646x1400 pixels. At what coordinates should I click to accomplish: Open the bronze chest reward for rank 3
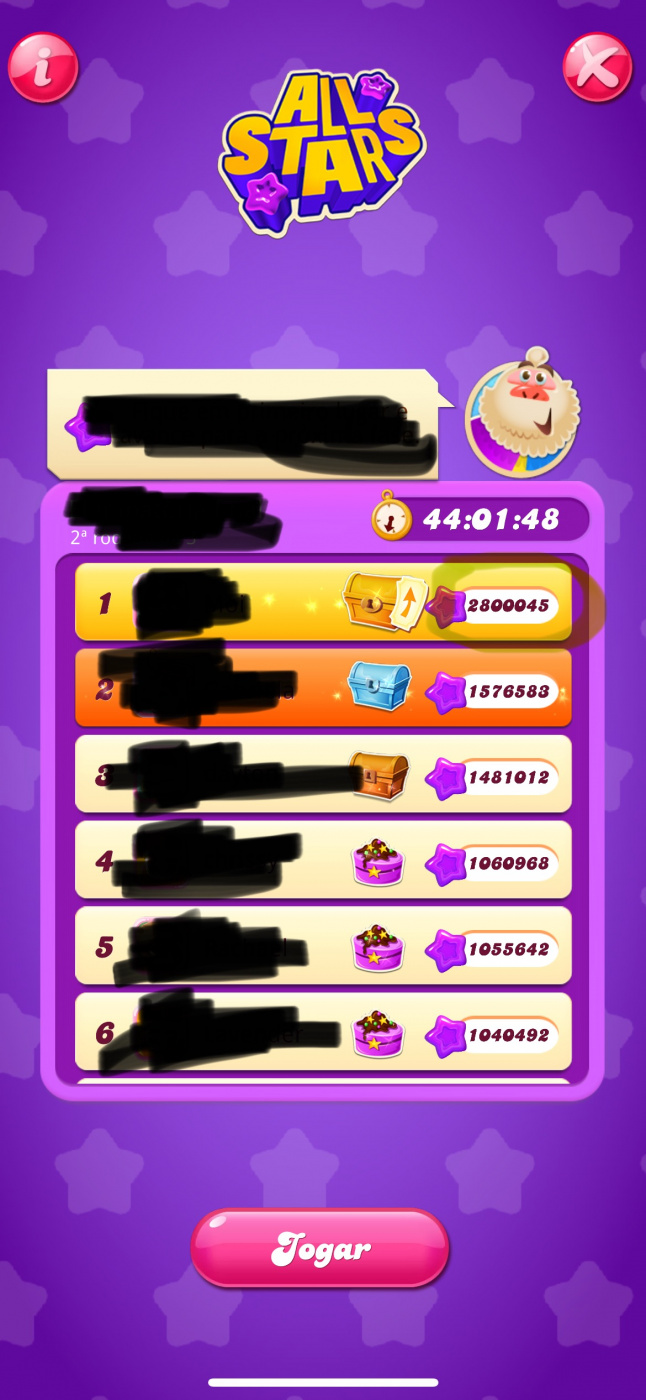[380, 775]
